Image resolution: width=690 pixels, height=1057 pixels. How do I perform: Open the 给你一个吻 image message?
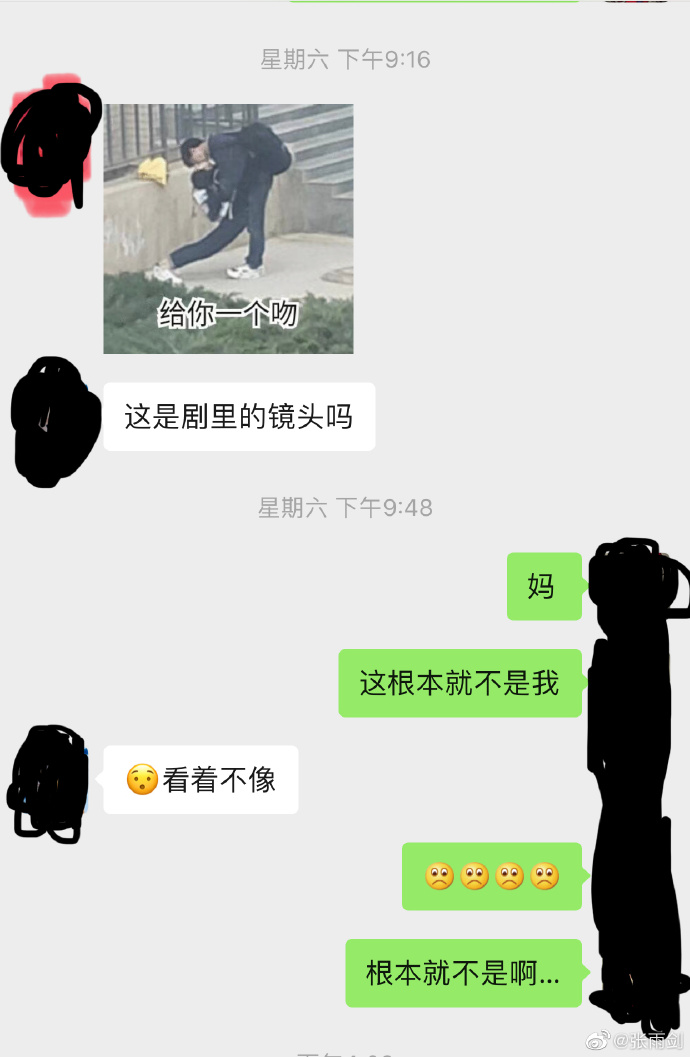[x=228, y=228]
